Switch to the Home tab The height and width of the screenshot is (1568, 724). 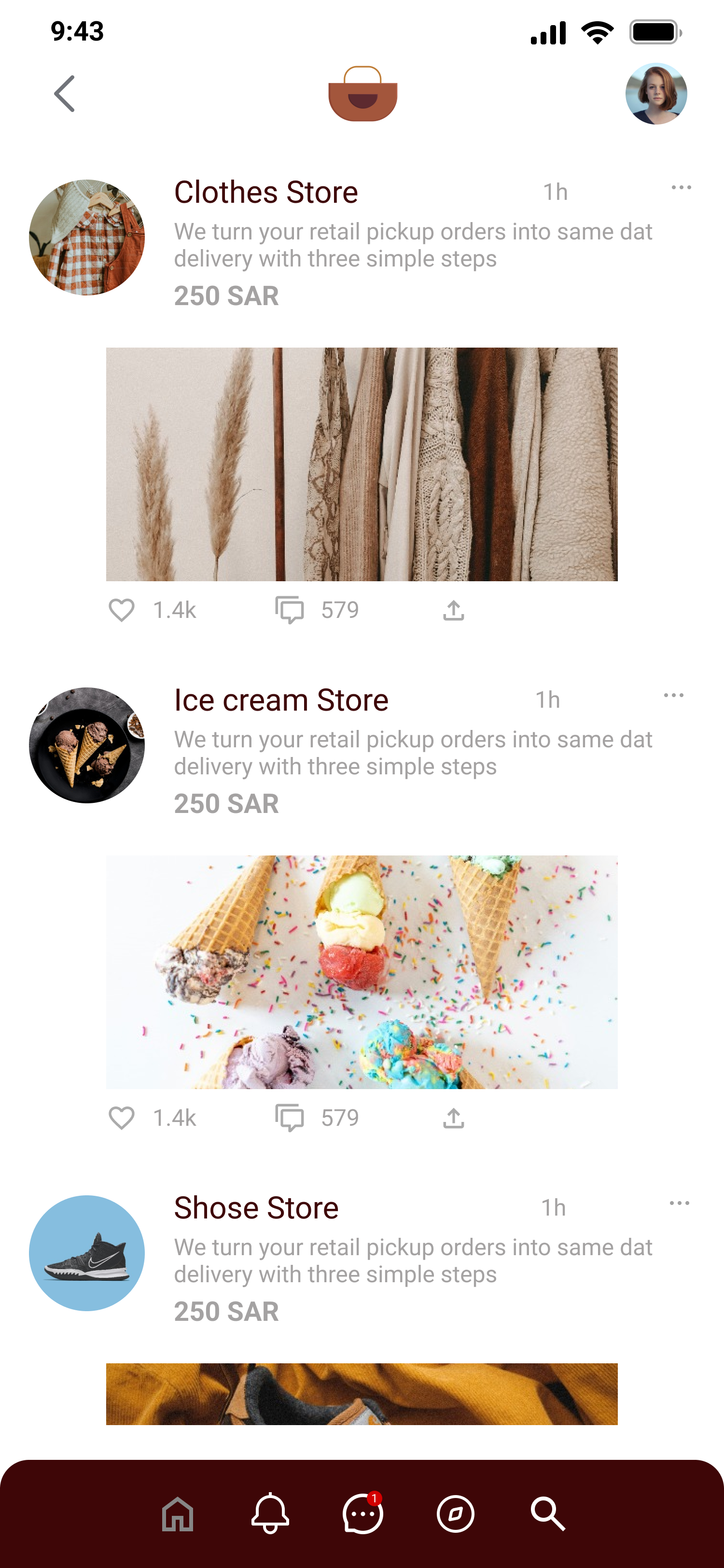point(178,1514)
